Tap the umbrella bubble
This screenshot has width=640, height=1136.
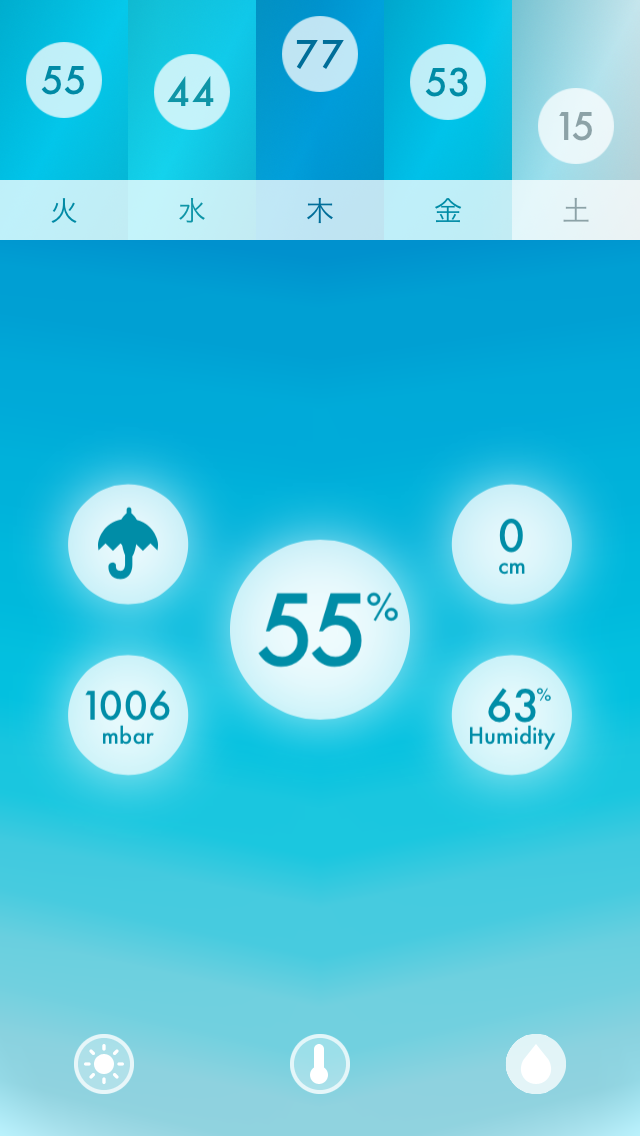tap(128, 544)
